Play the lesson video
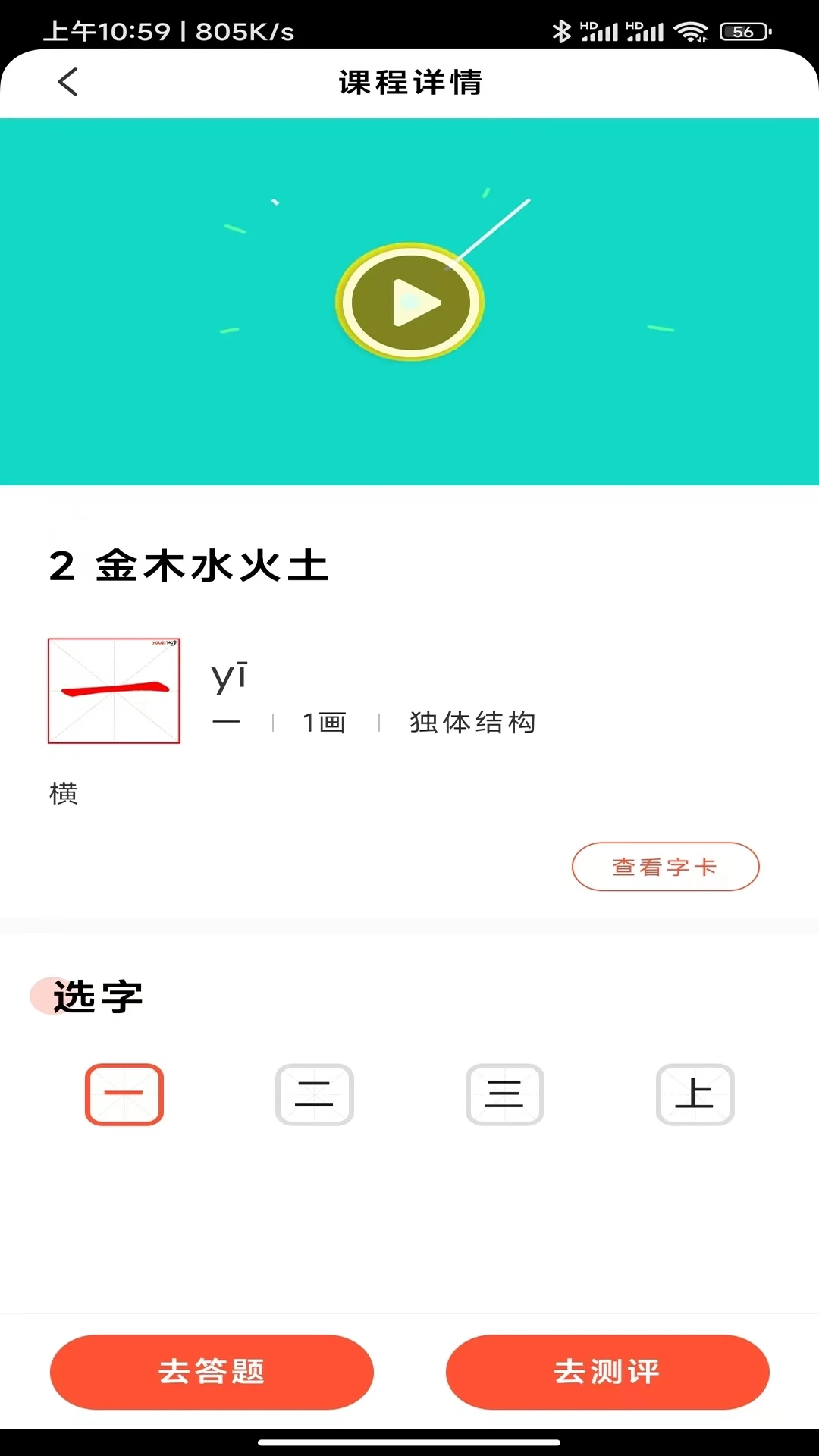 click(409, 301)
